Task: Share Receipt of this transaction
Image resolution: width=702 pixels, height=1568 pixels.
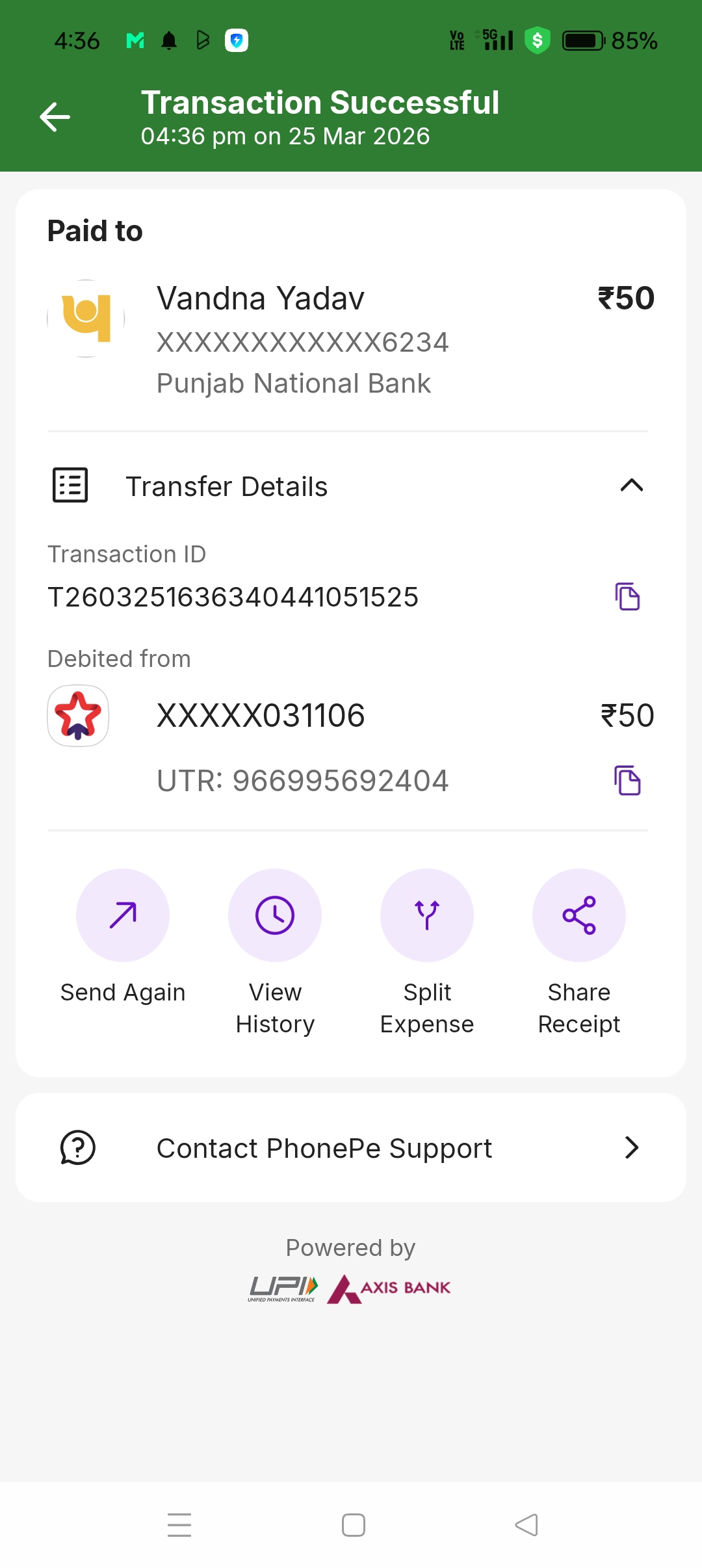Action: click(x=579, y=915)
